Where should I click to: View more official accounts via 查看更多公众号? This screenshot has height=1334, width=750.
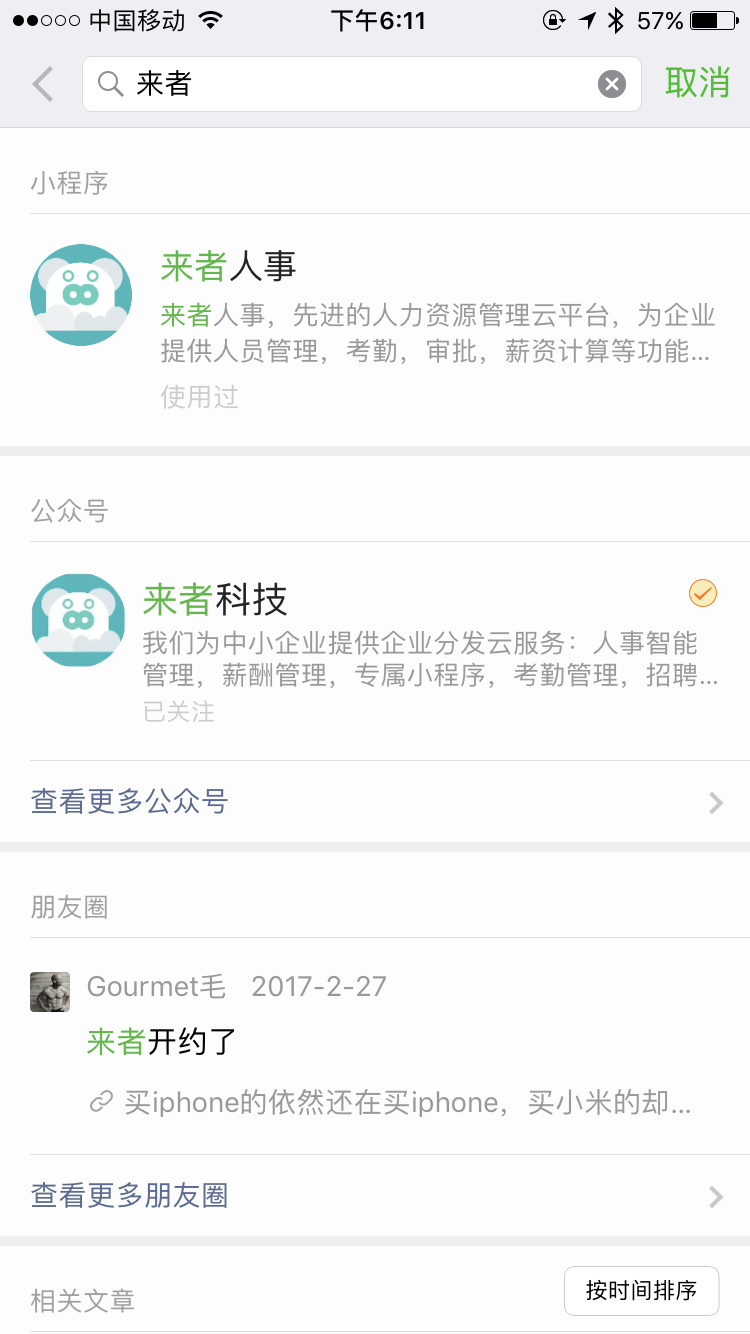click(x=375, y=802)
